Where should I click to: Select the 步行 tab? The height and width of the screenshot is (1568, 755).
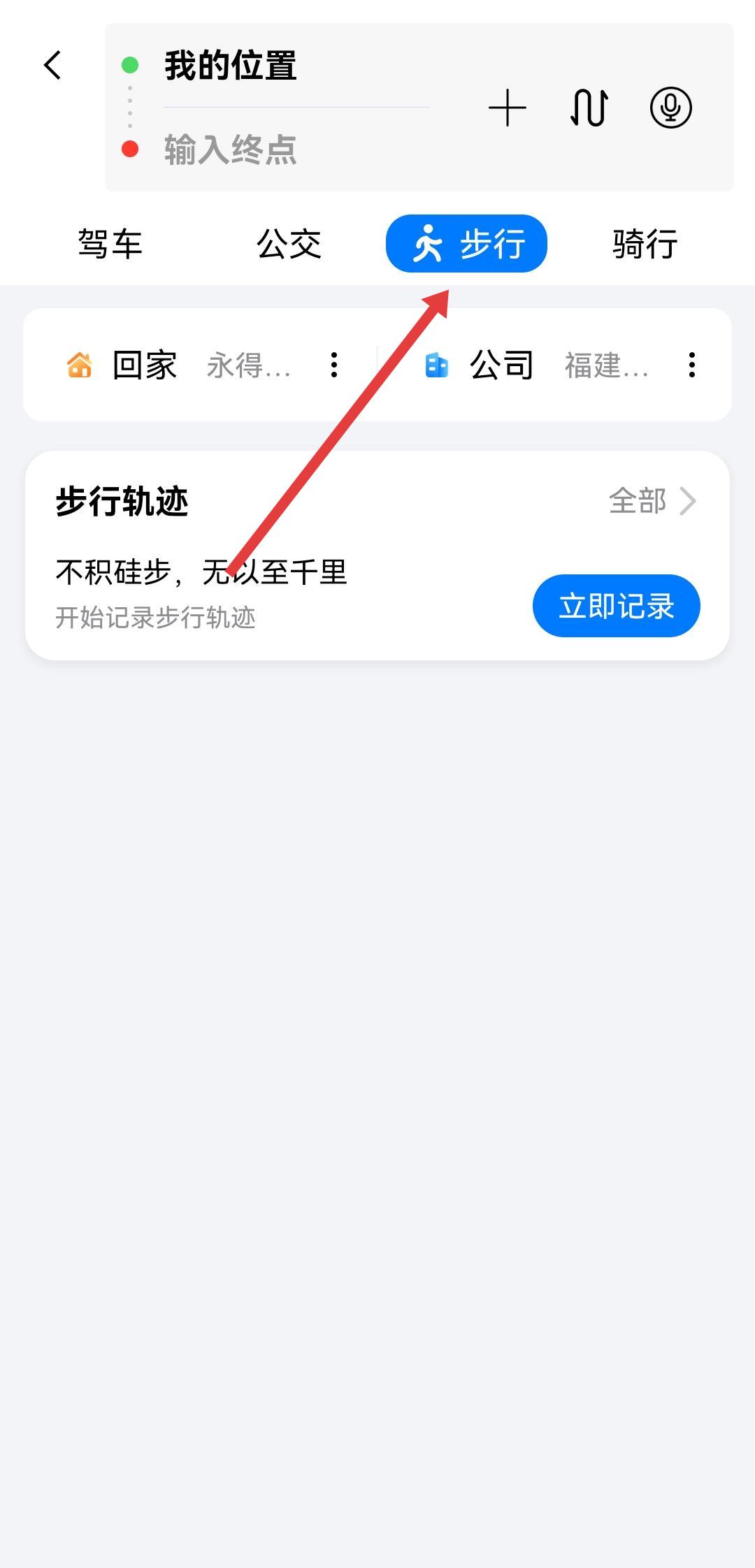[466, 244]
